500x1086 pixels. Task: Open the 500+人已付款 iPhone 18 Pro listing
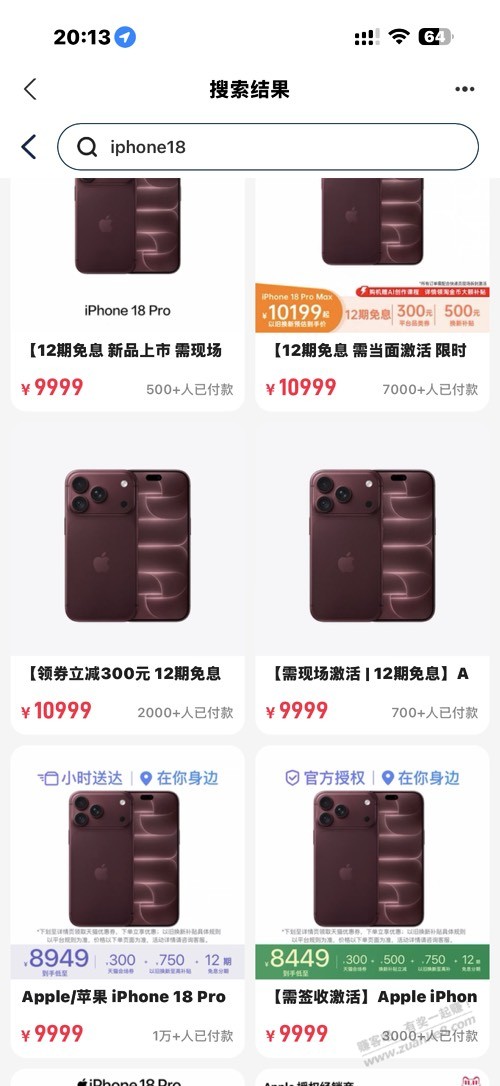tap(127, 295)
